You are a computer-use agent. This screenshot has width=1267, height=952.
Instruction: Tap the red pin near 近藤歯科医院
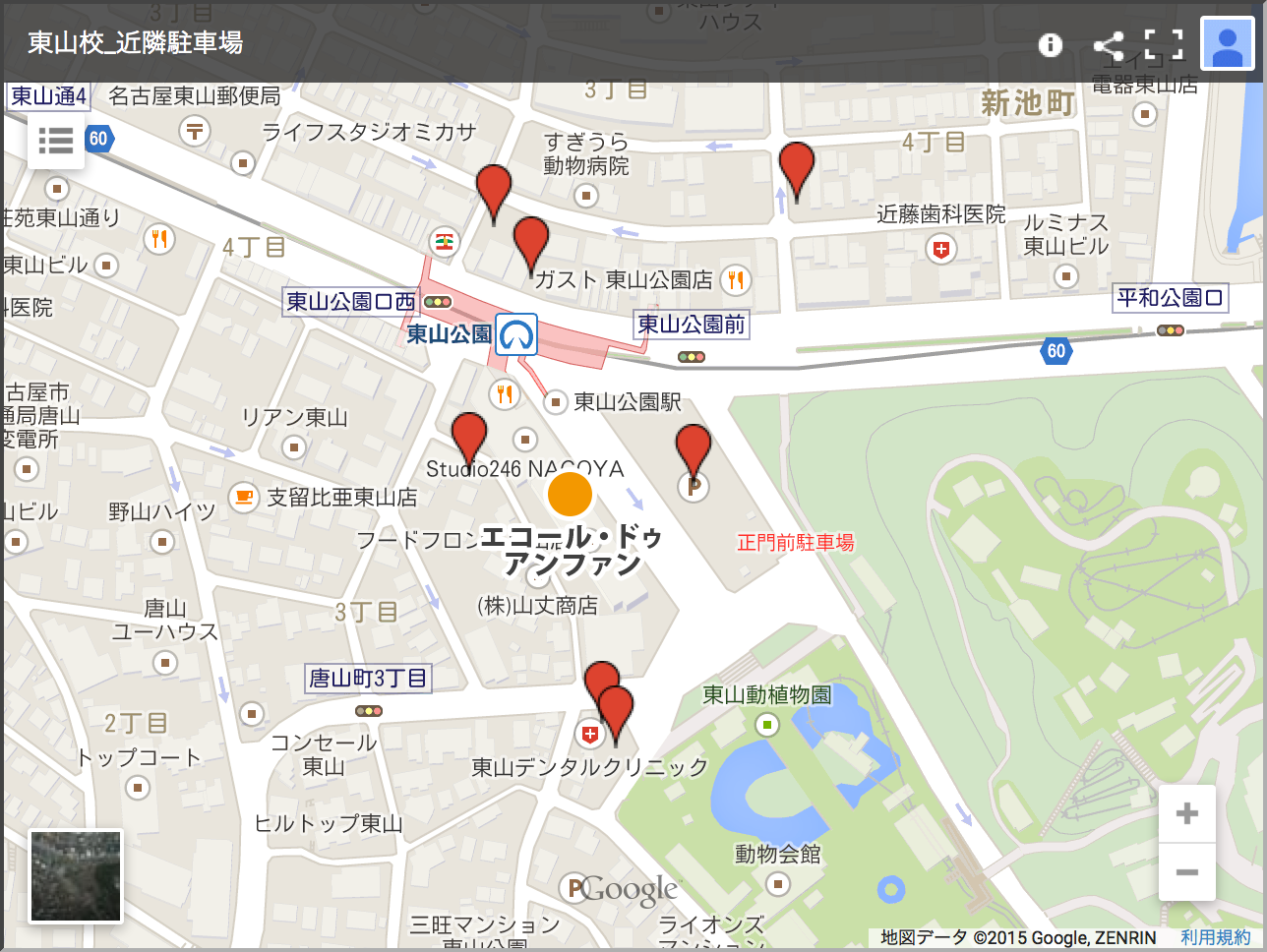[796, 166]
